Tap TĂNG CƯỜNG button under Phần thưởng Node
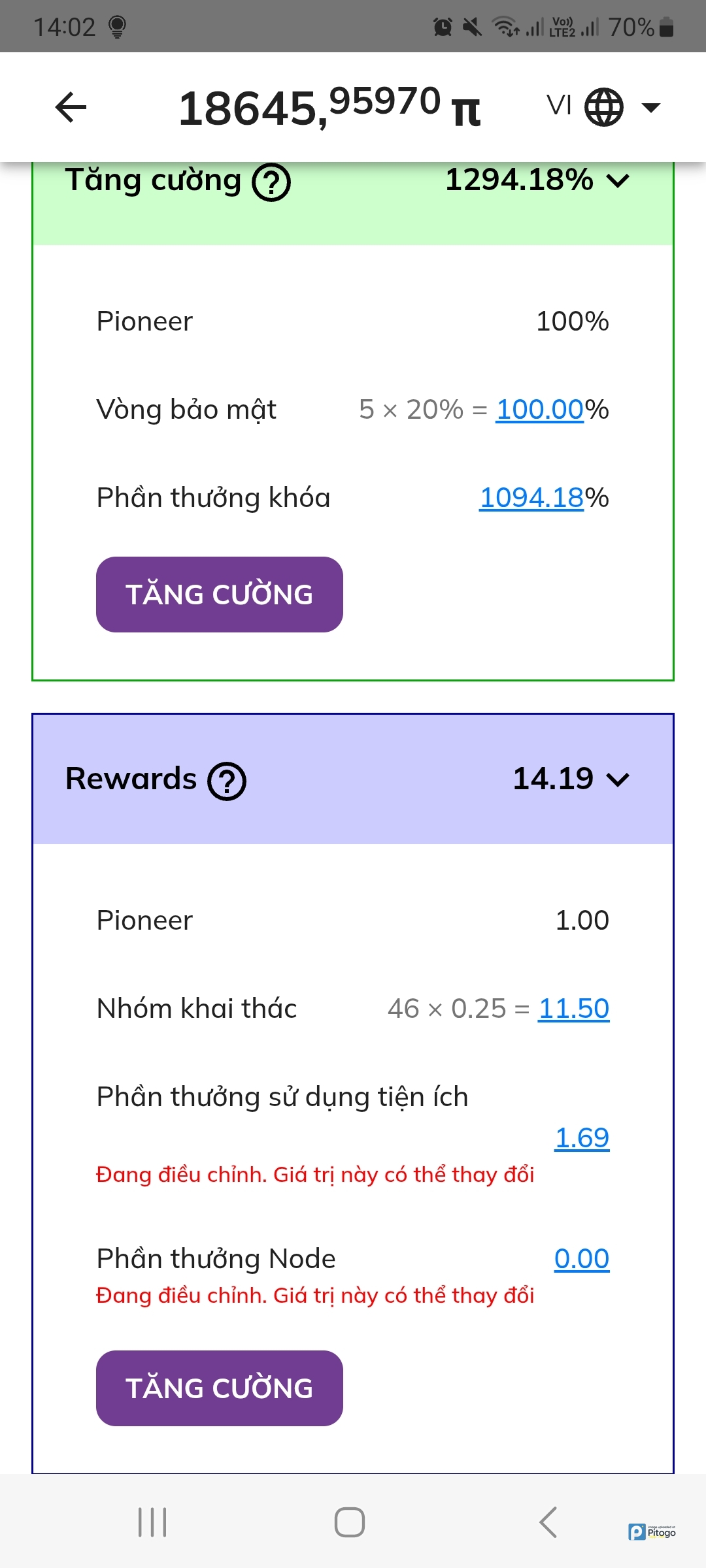This screenshot has width=706, height=1568. (220, 1388)
